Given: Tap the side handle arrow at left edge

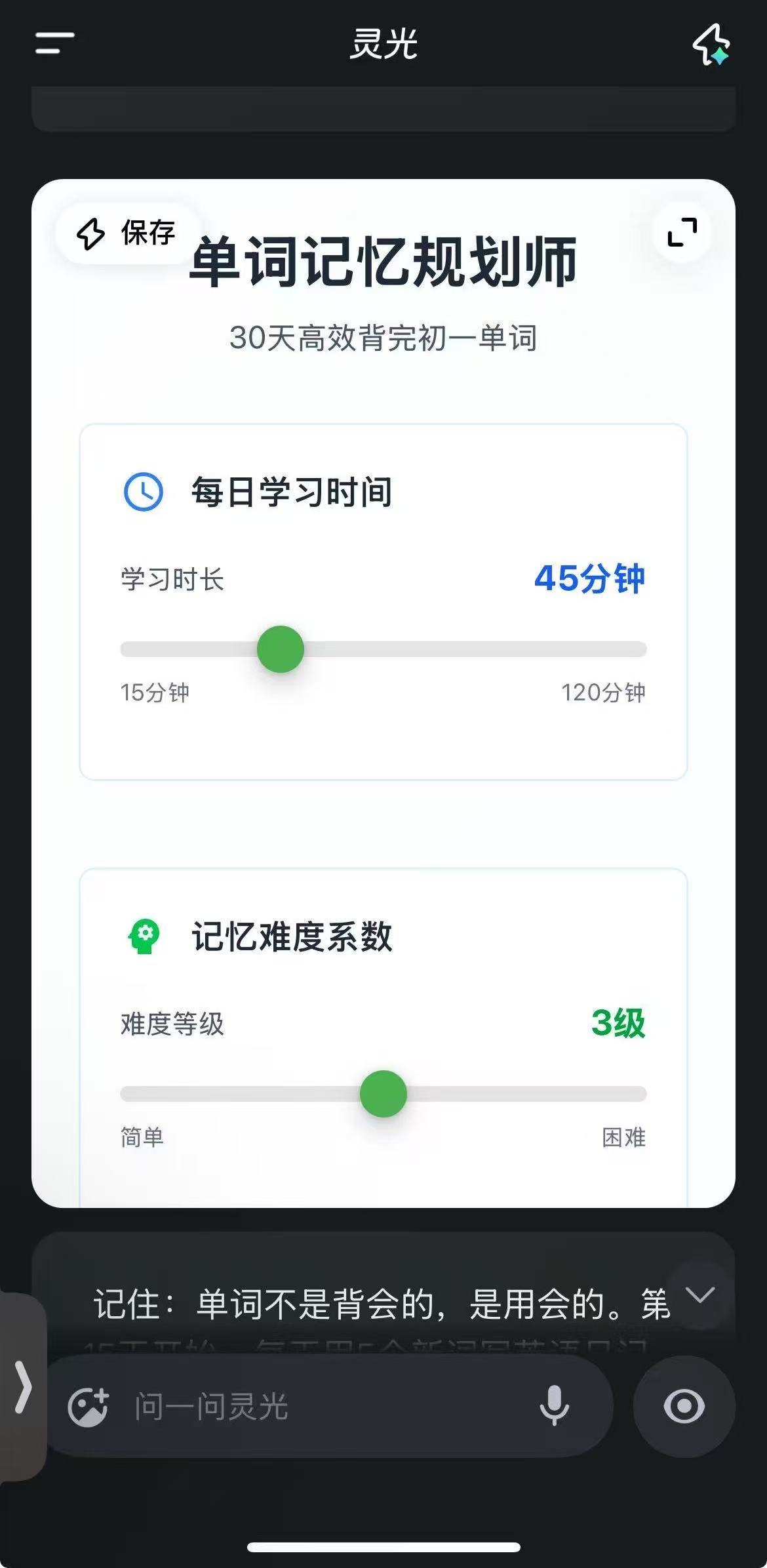Looking at the screenshot, I should click(23, 1386).
